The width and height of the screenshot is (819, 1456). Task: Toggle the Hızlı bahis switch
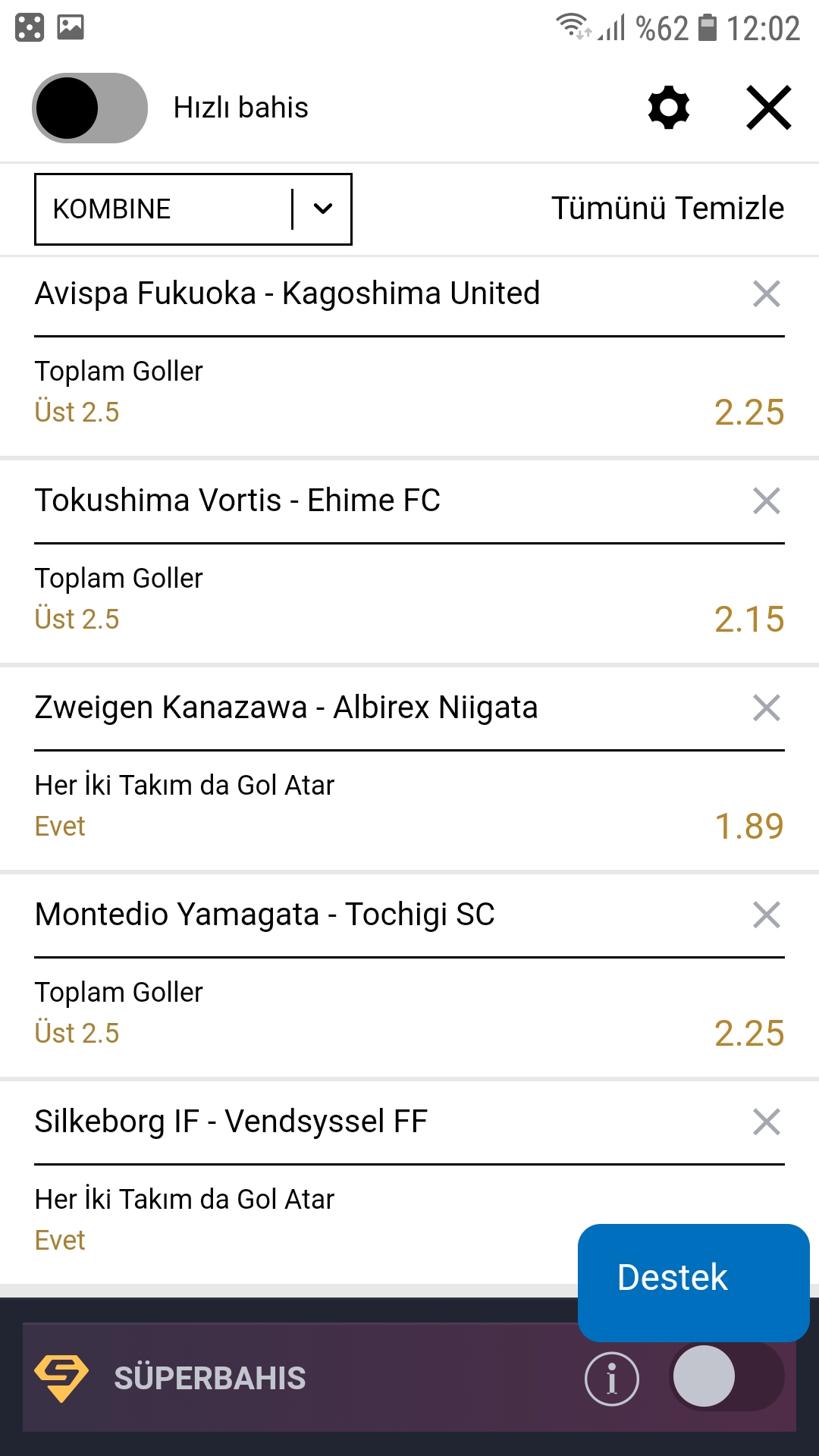(89, 108)
